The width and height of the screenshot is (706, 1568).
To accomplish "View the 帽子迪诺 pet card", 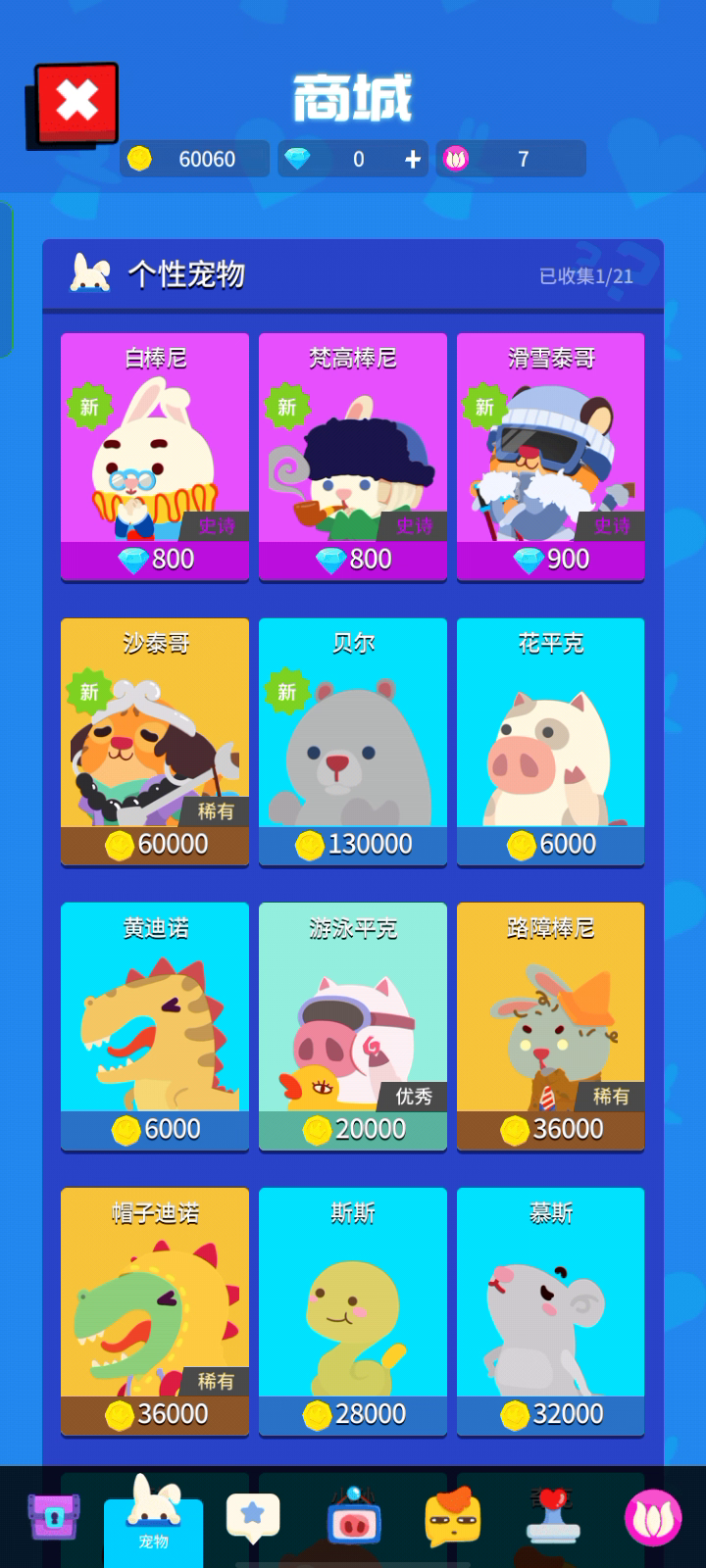I will tap(155, 1311).
